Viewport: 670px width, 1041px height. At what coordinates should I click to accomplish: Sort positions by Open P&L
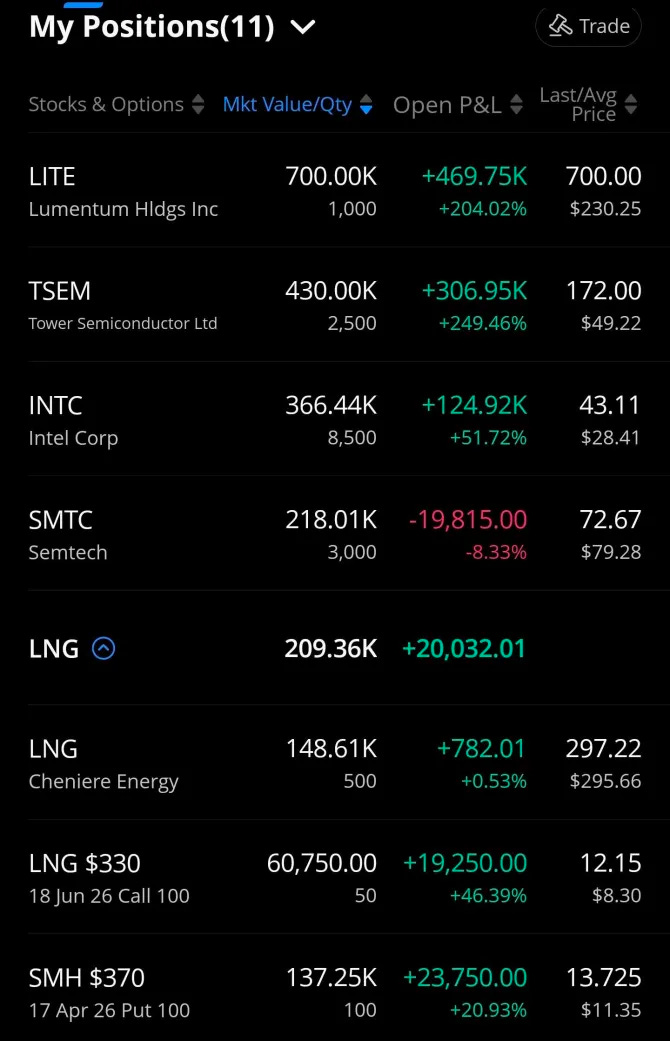click(x=458, y=105)
